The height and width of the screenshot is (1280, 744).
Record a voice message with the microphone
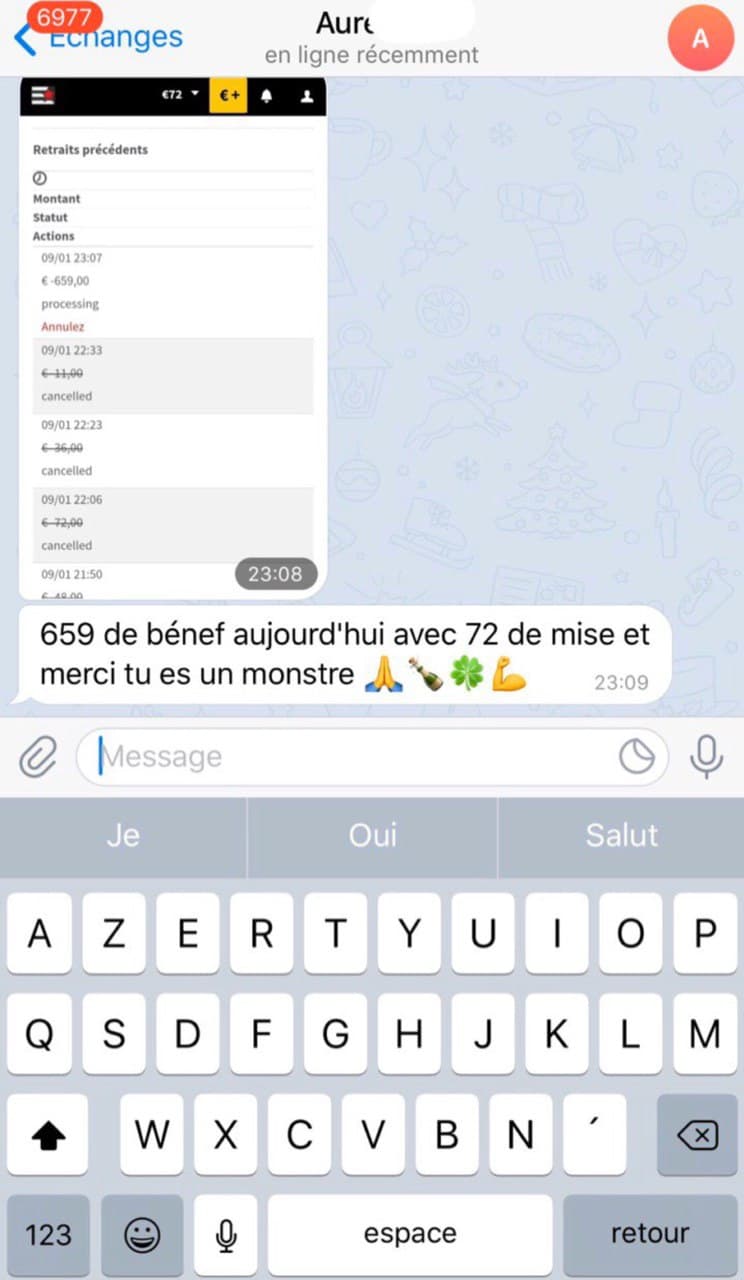pyautogui.click(x=706, y=757)
